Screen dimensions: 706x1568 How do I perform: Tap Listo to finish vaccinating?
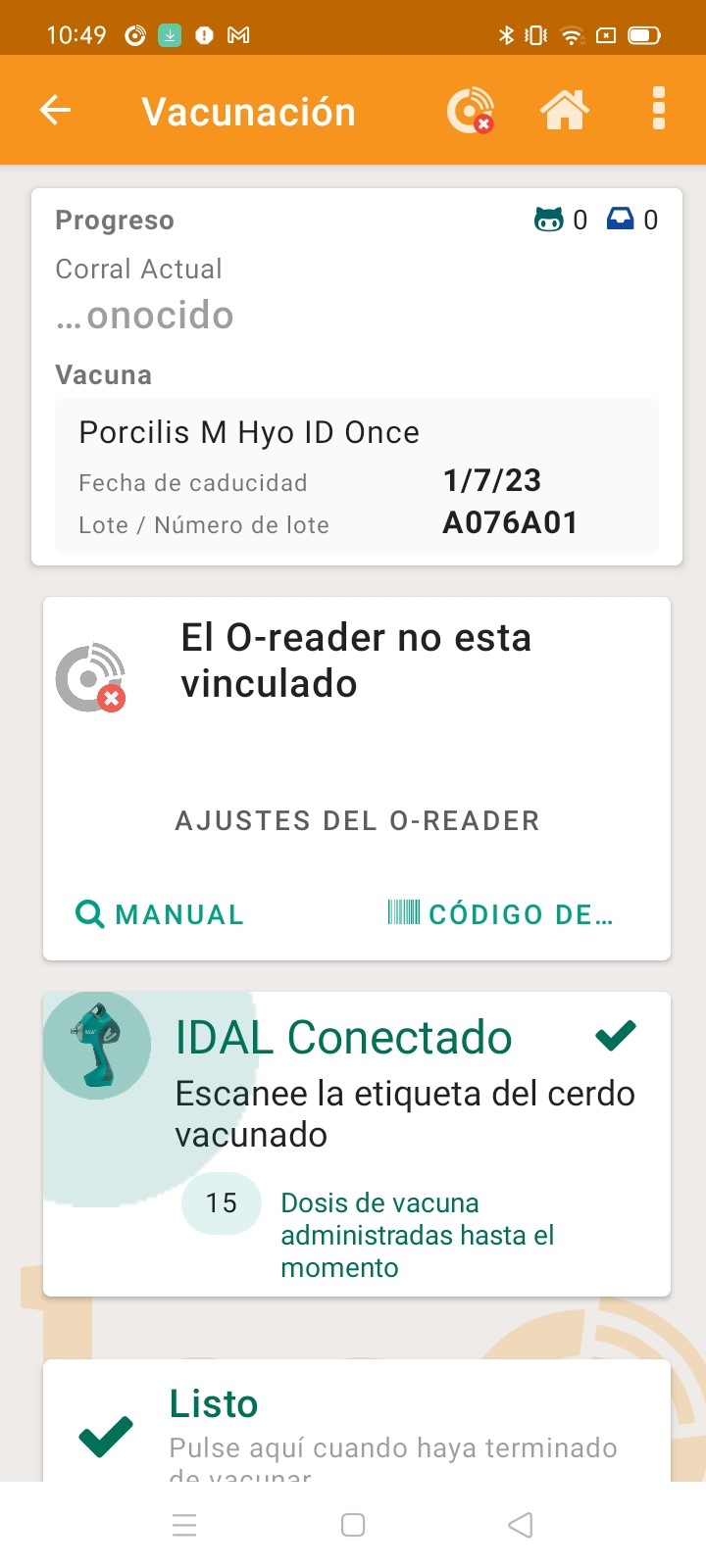point(357,1426)
